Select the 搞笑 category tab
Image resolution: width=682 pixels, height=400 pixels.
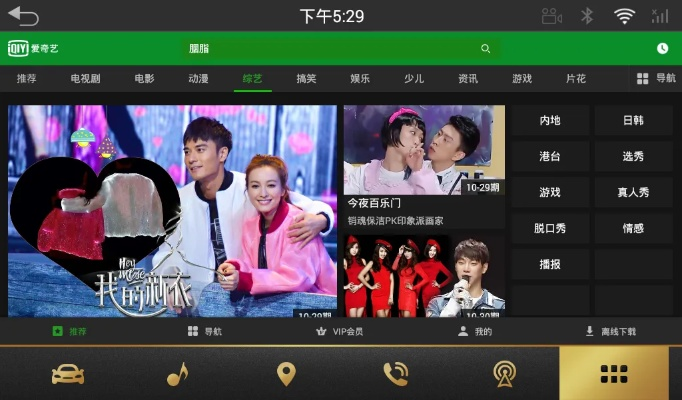(306, 78)
